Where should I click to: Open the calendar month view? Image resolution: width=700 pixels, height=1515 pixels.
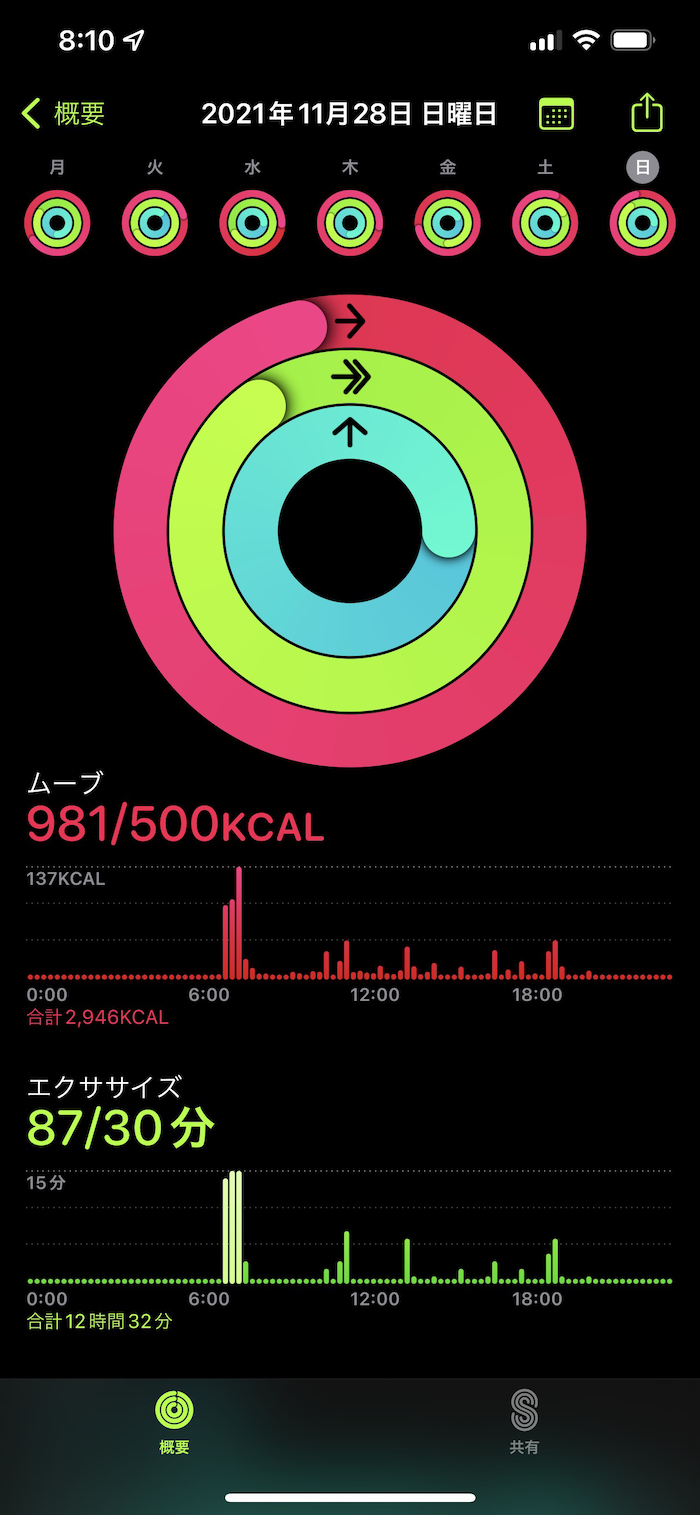coord(556,114)
